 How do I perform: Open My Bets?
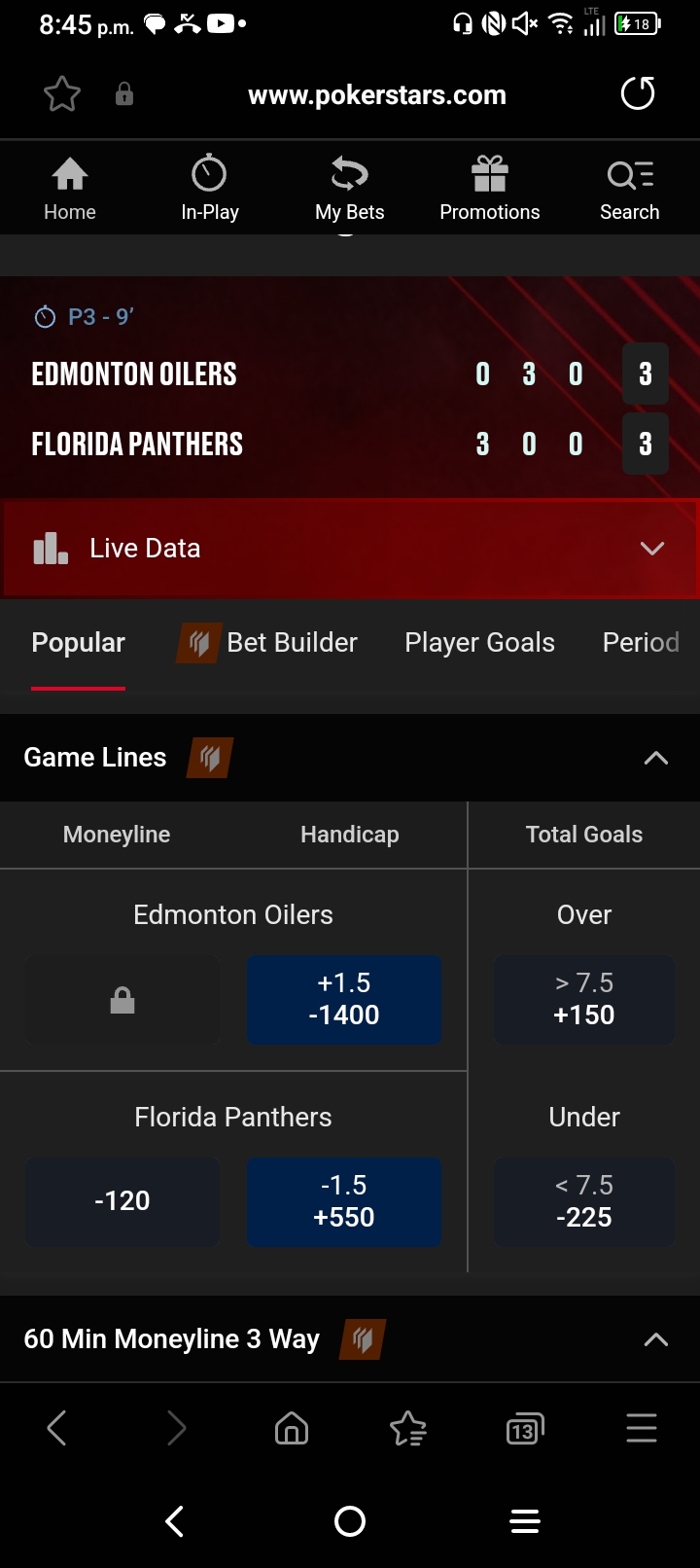[x=350, y=189]
